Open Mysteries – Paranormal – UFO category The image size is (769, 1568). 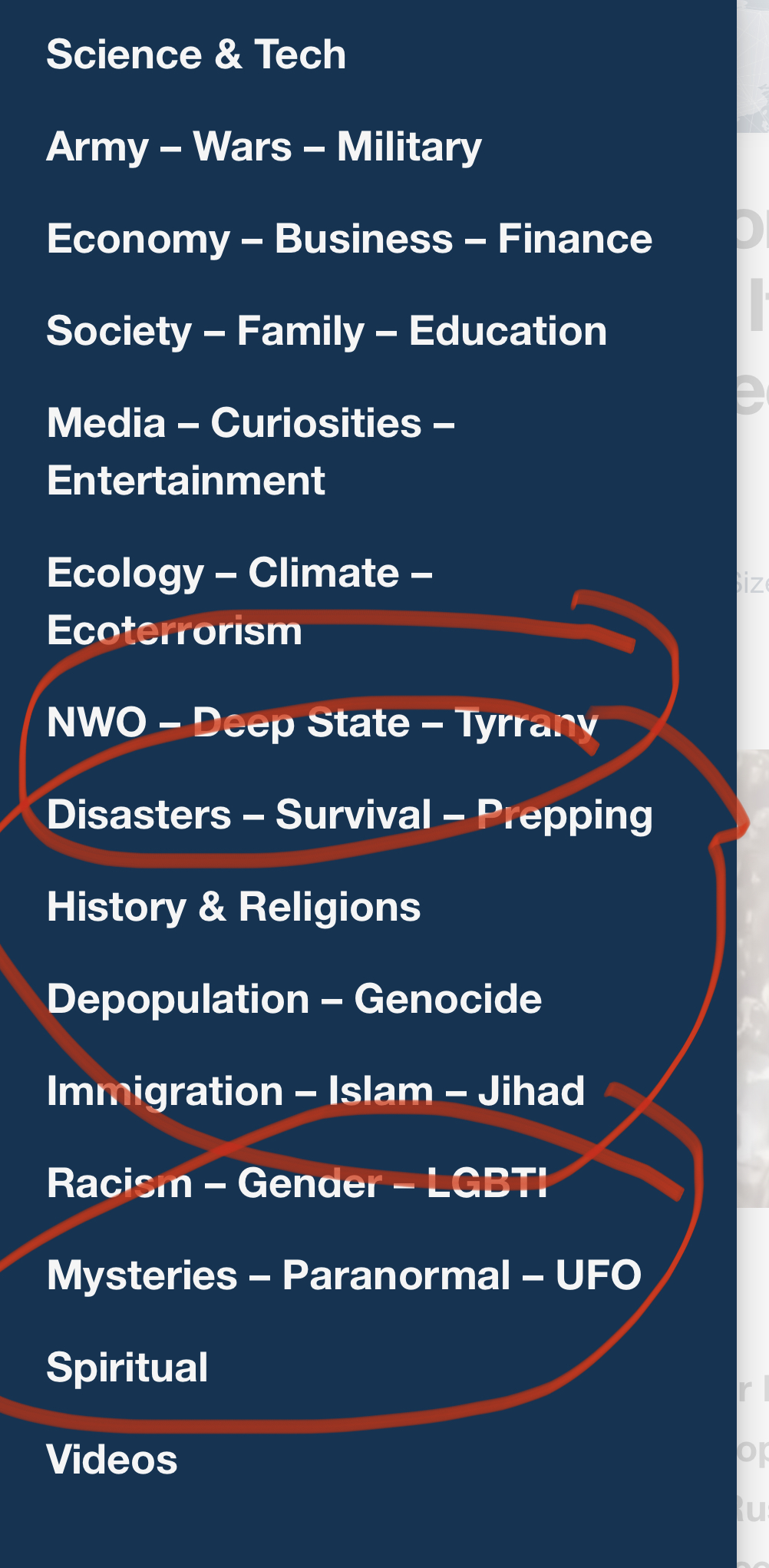coord(344,1275)
